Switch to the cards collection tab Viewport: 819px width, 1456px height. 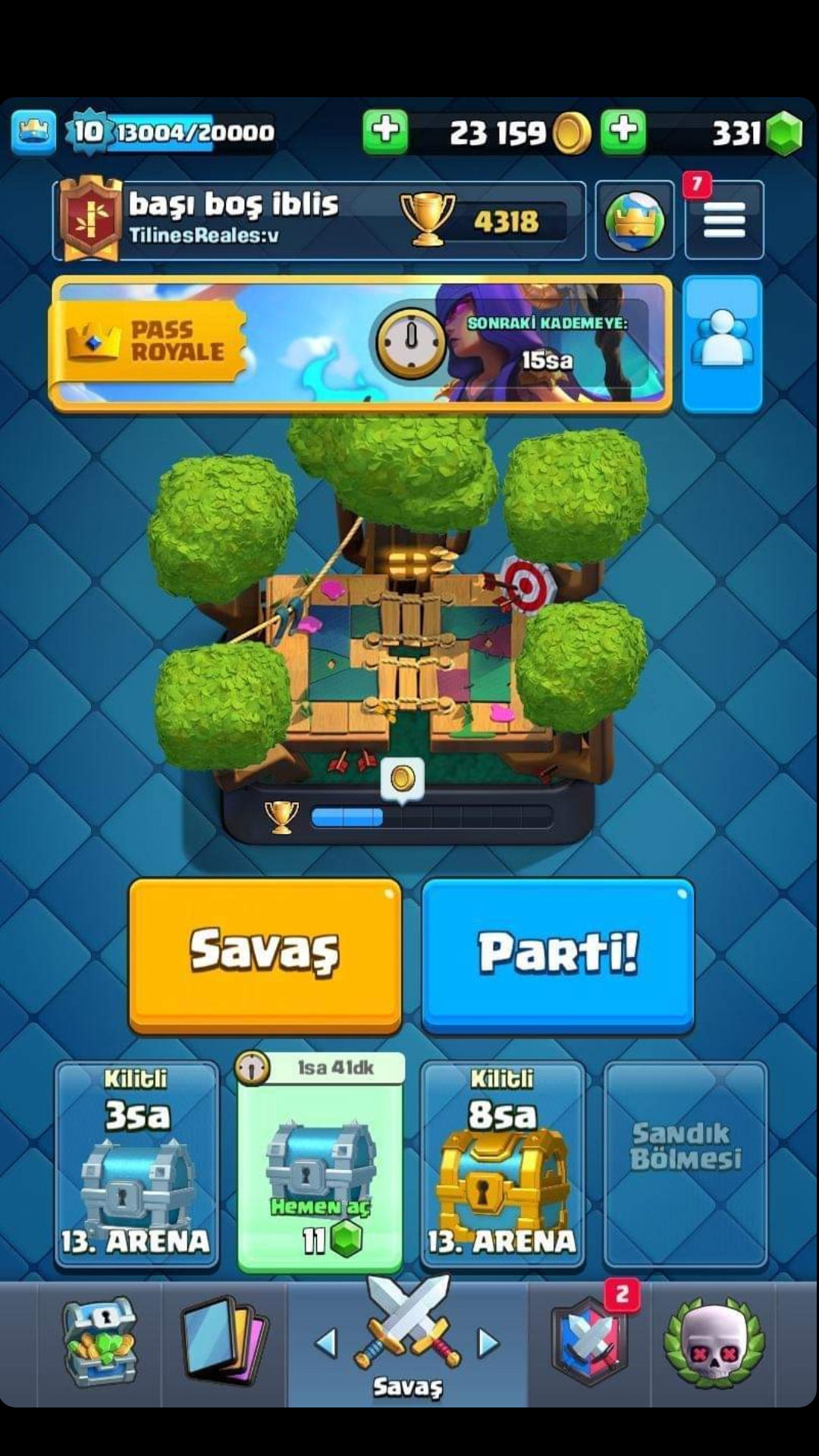coord(224,1342)
